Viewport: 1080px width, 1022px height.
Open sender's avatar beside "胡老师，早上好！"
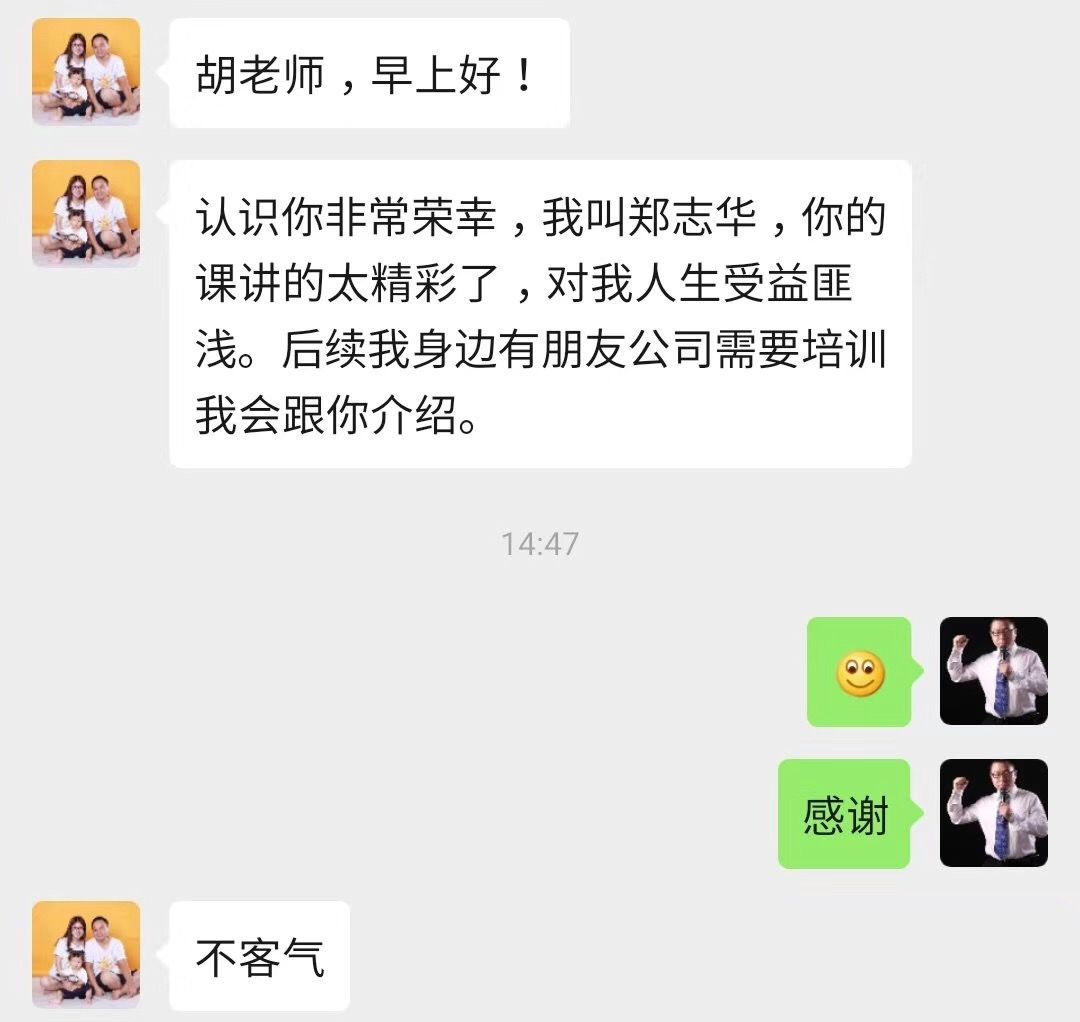pyautogui.click(x=86, y=72)
